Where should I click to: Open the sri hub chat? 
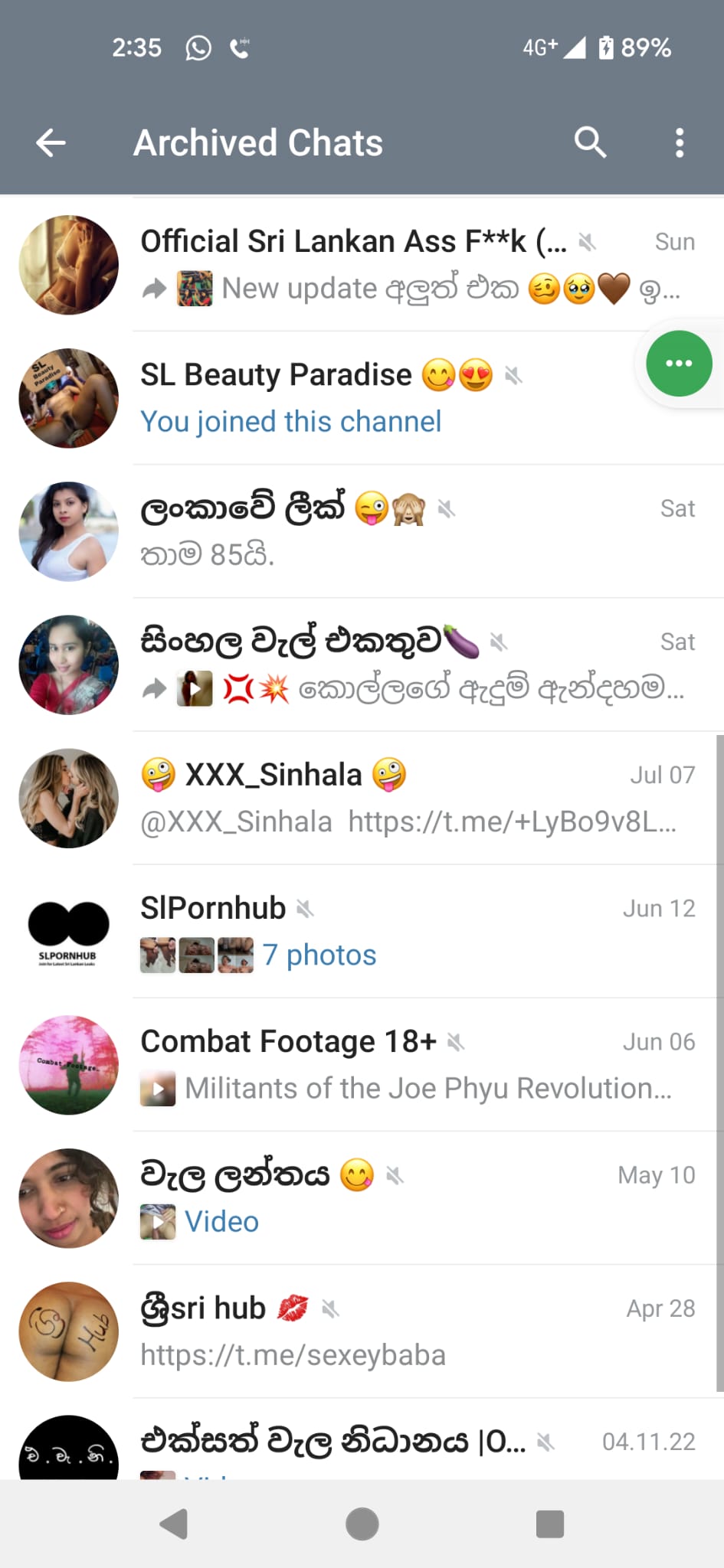(x=362, y=1331)
